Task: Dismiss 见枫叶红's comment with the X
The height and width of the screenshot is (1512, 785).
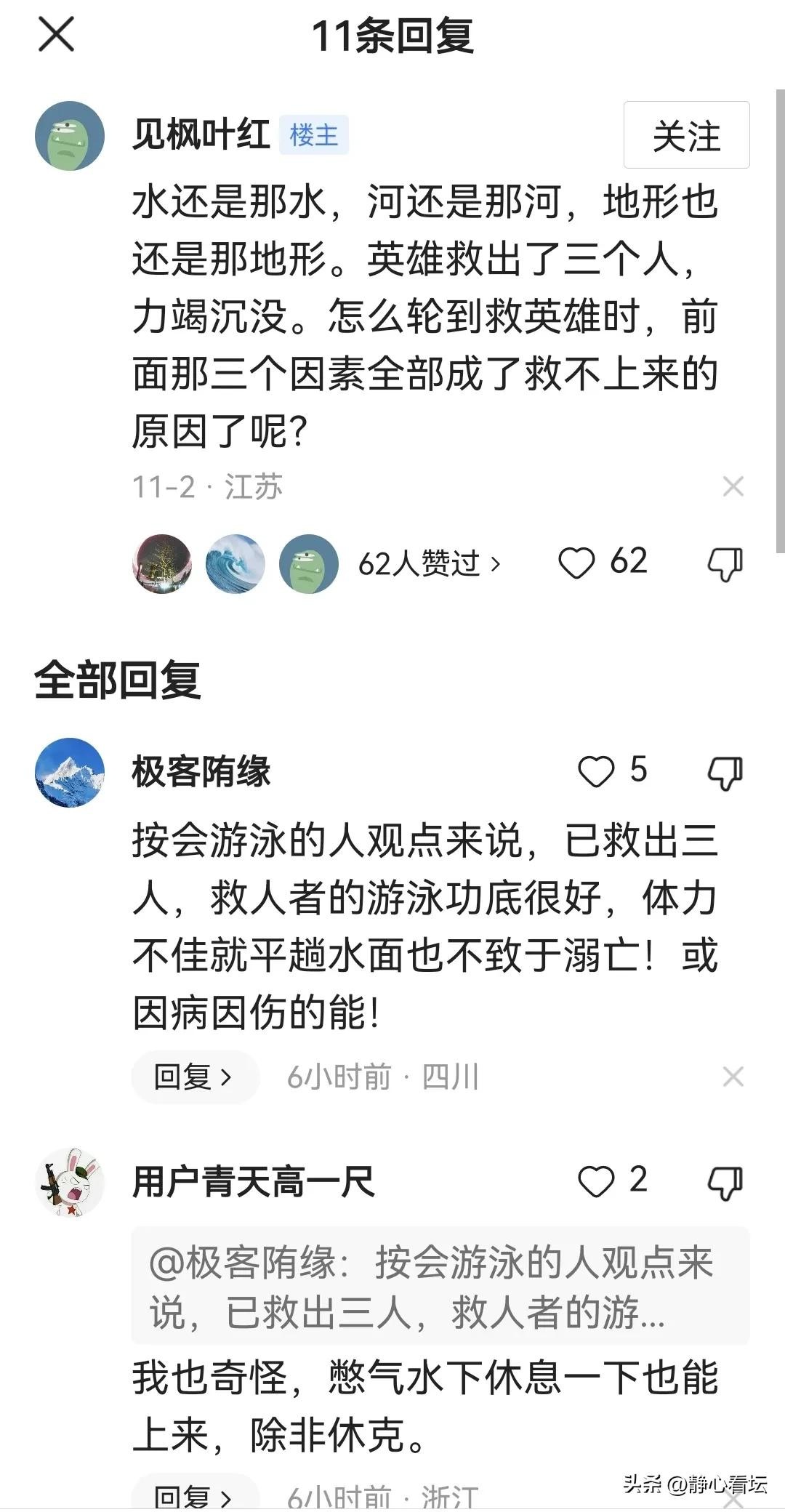Action: pyautogui.click(x=733, y=486)
